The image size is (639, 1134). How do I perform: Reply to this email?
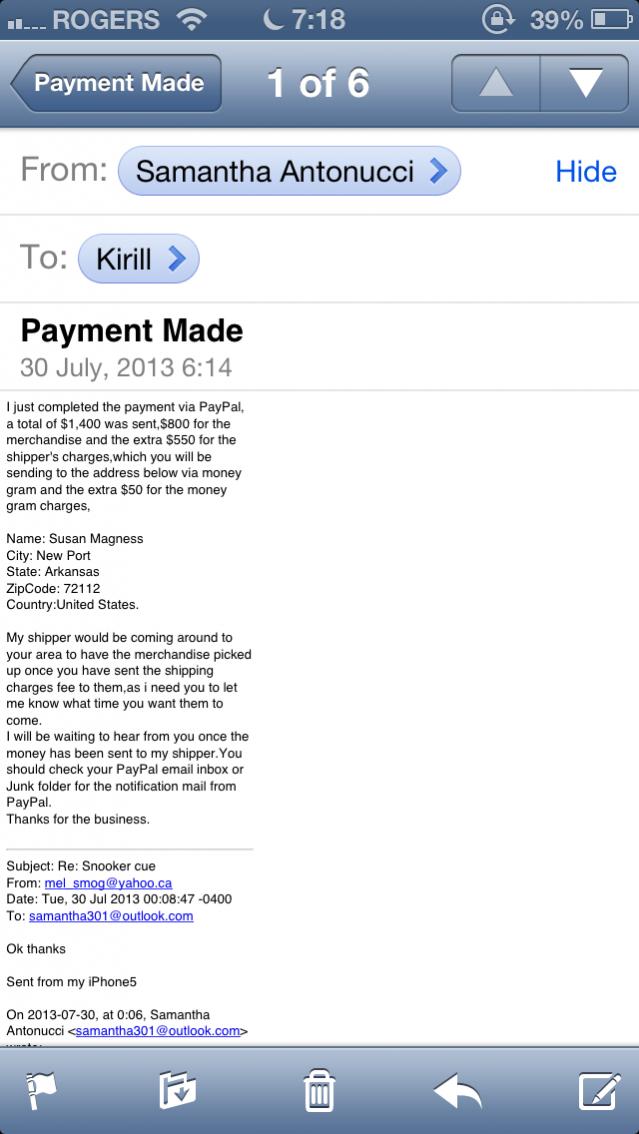tap(458, 1092)
